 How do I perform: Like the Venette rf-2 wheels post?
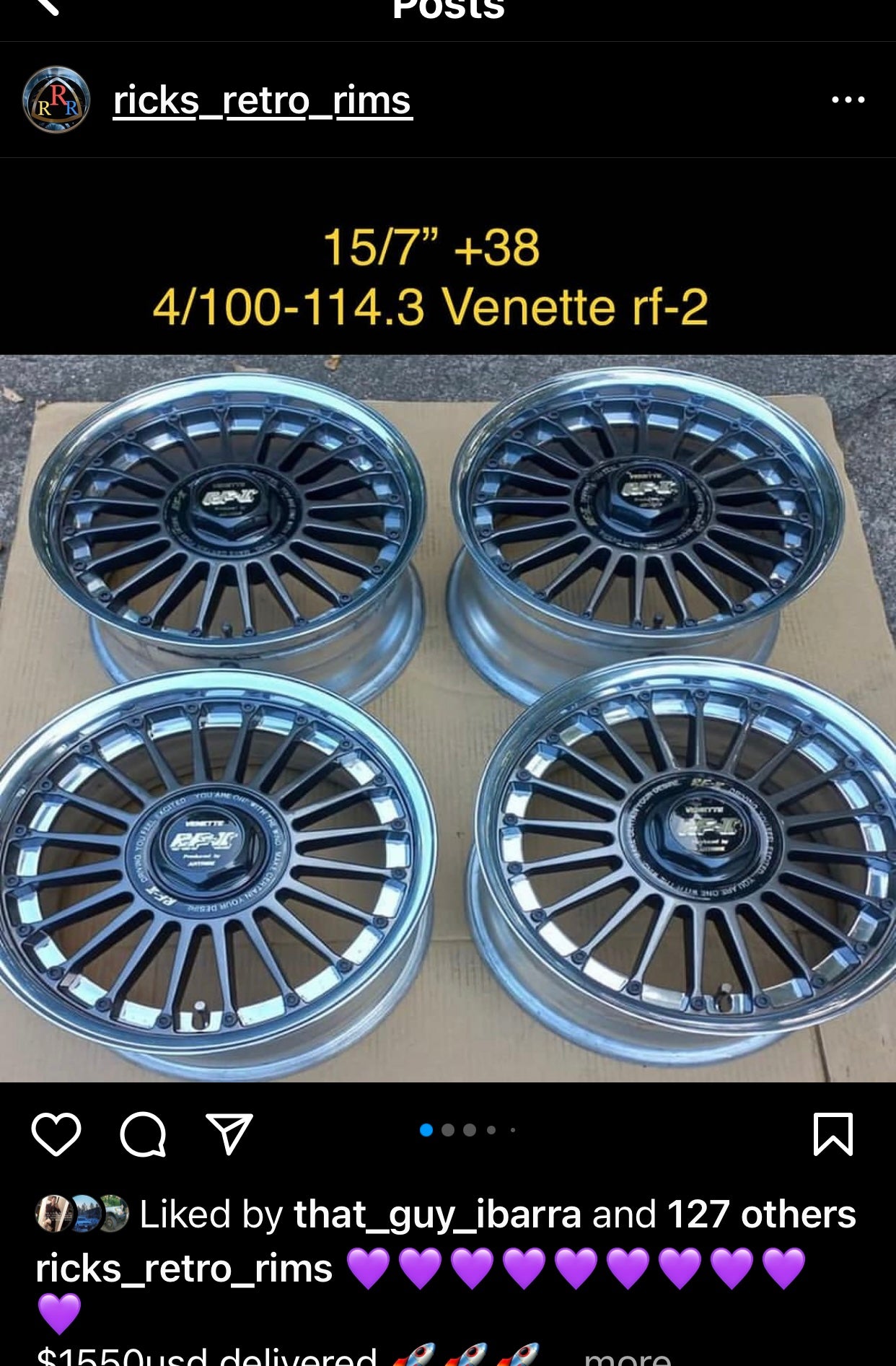tap(56, 1134)
